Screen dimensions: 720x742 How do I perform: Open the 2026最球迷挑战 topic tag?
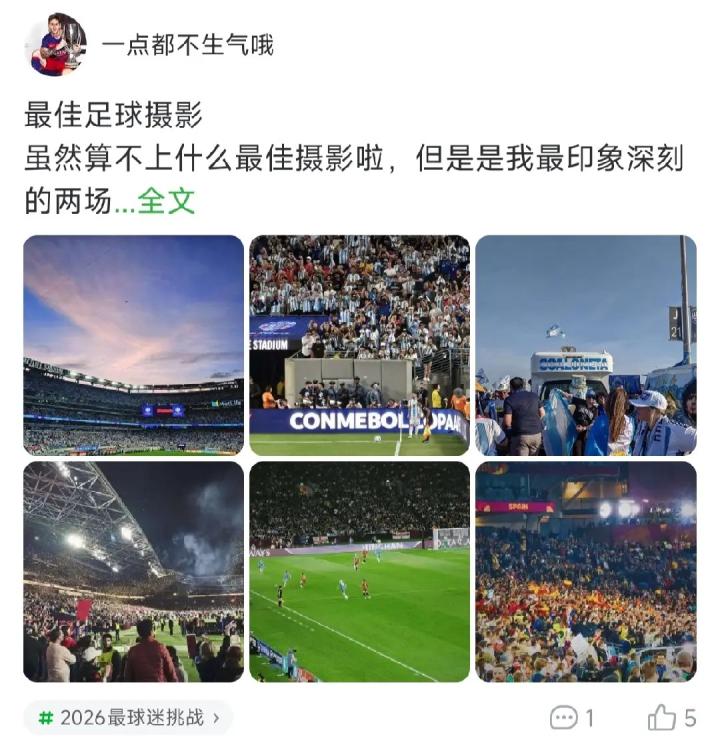point(129,717)
